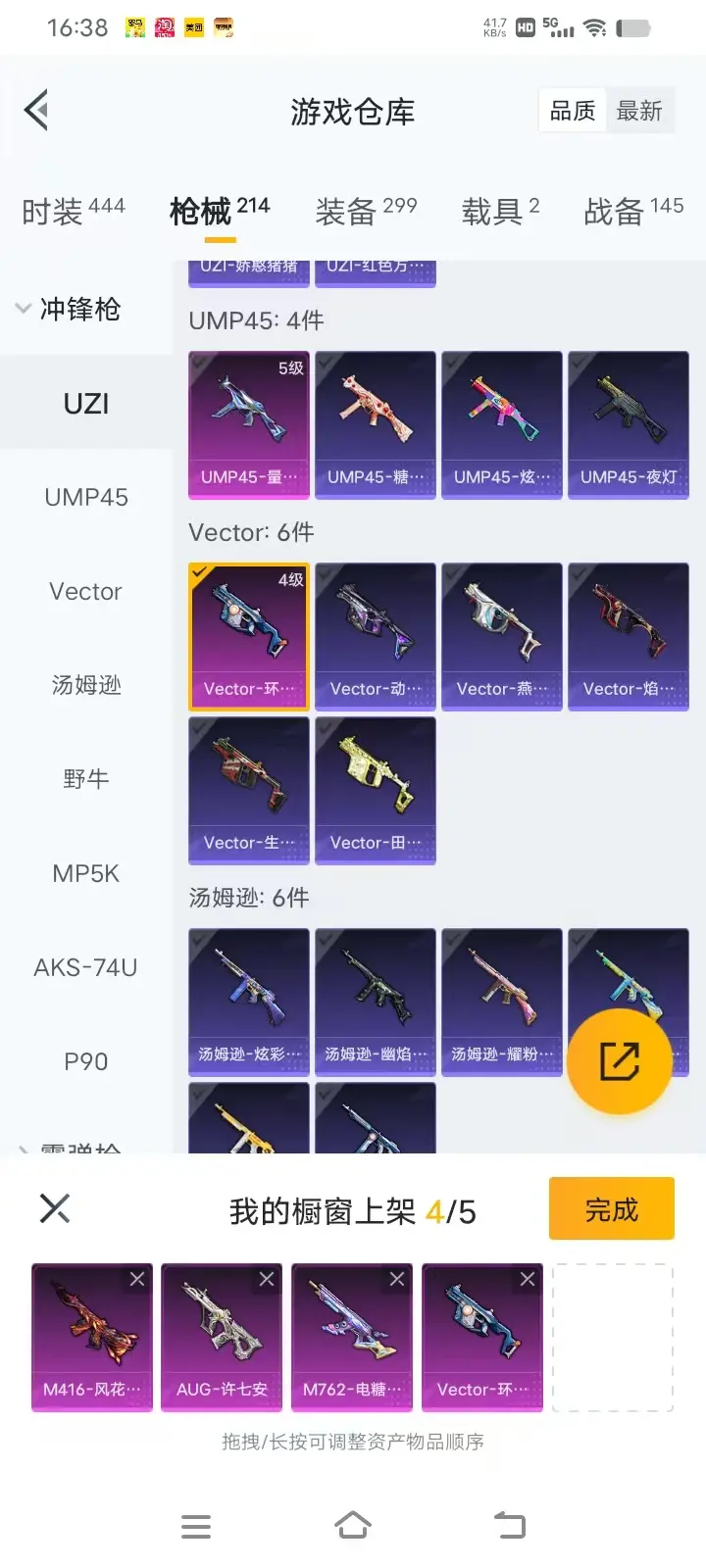Deselect the Vector-环 level 4 skin
The width and height of the screenshot is (706, 1568).
point(249,636)
